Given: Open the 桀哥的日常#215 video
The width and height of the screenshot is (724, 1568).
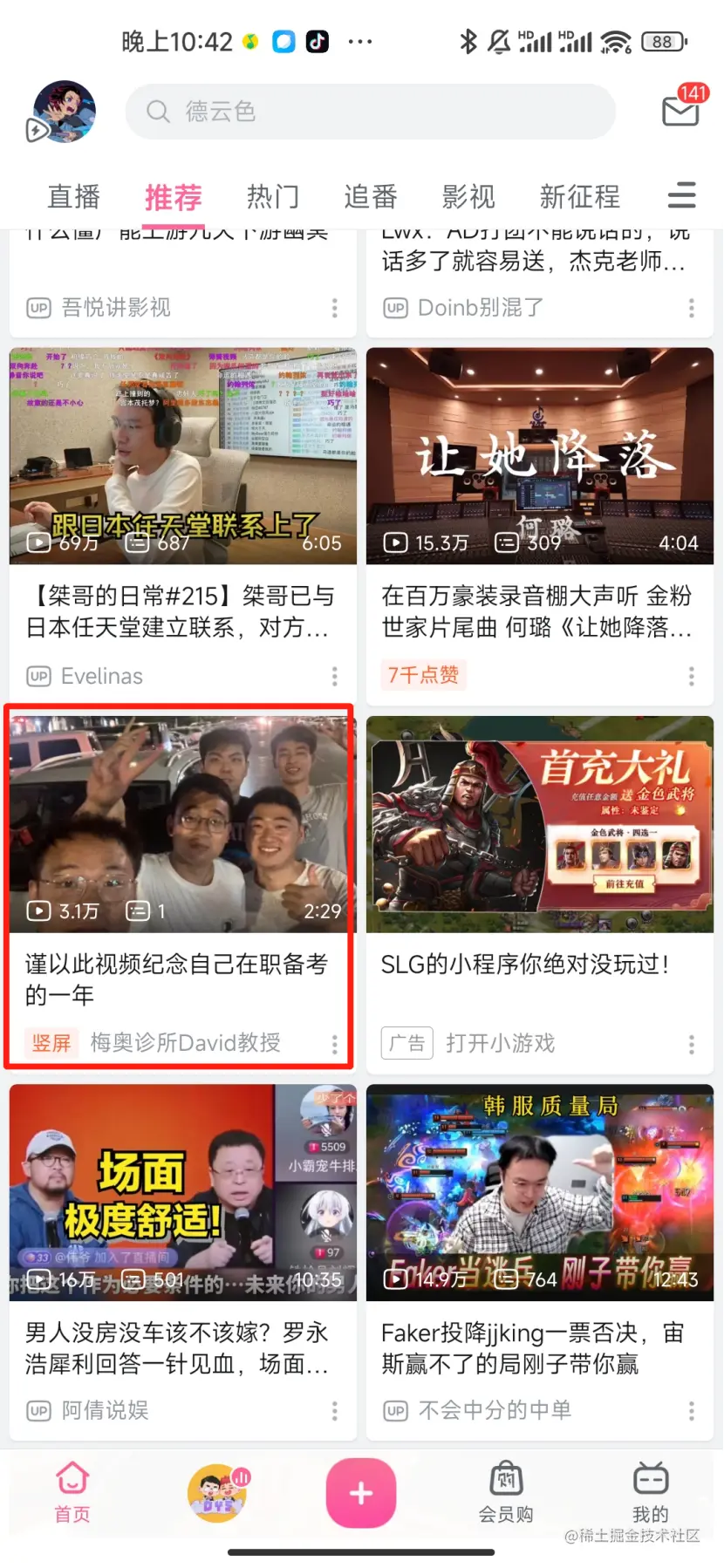Looking at the screenshot, I should point(183,456).
